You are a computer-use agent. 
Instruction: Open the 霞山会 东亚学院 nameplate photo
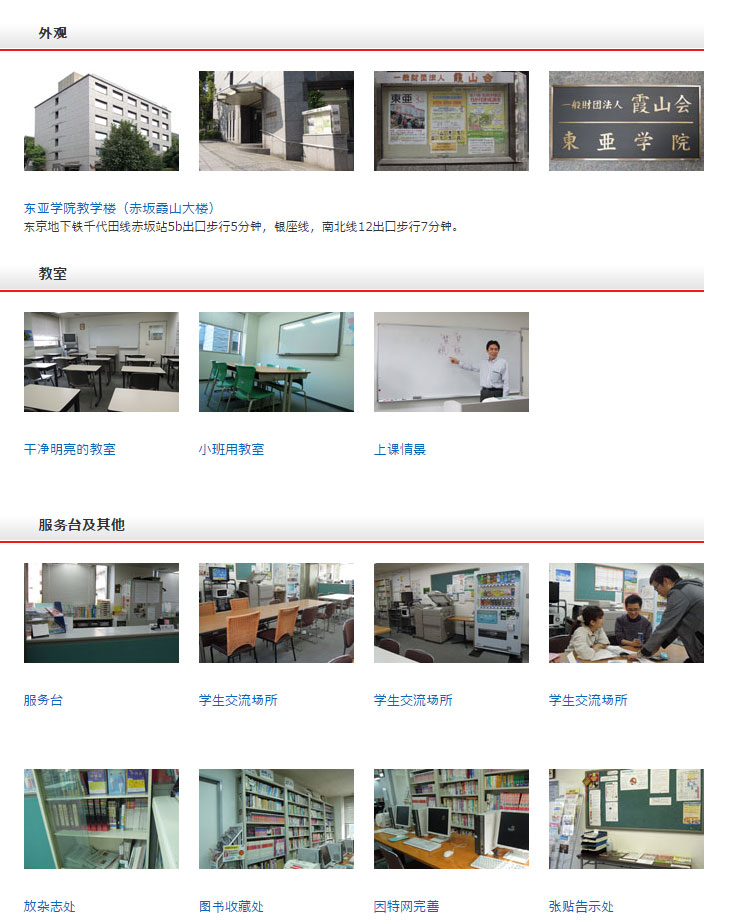pyautogui.click(x=626, y=121)
